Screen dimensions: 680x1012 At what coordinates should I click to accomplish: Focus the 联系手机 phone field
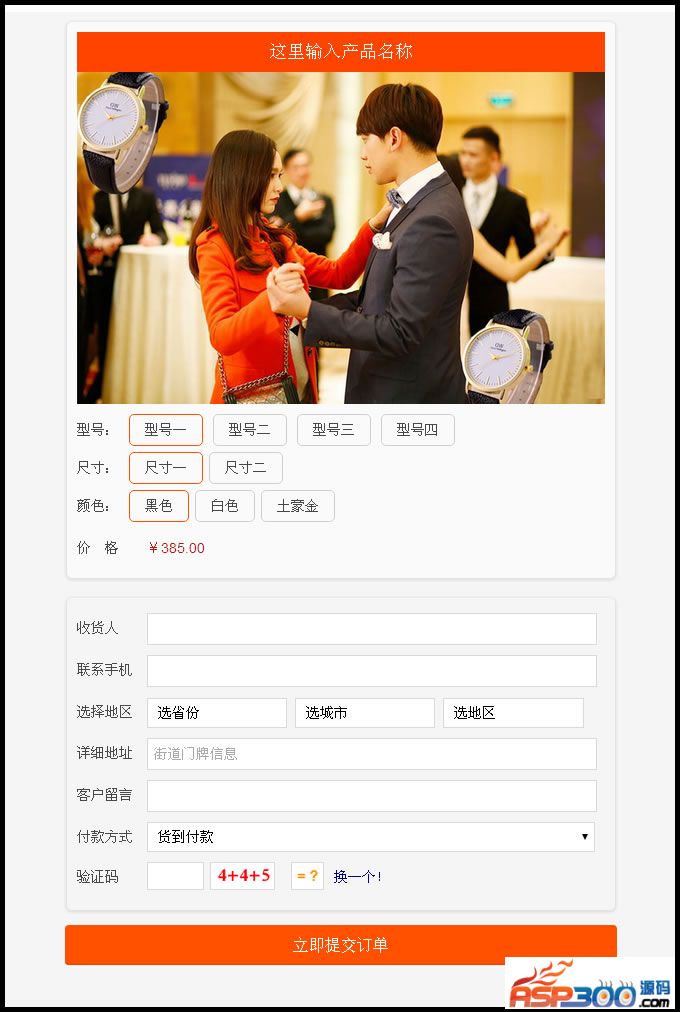tap(371, 671)
